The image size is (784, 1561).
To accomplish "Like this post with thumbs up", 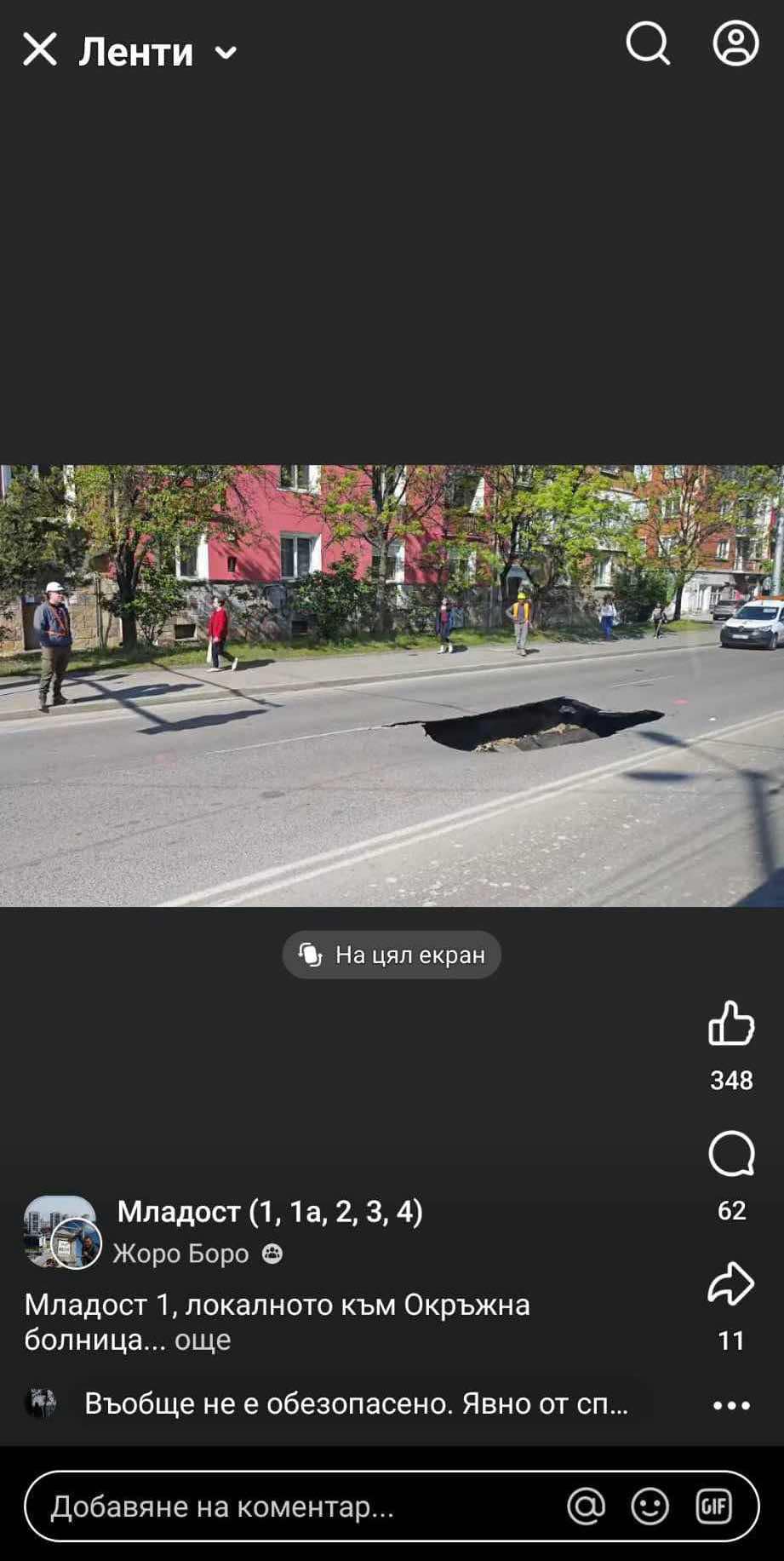I will tap(731, 1024).
